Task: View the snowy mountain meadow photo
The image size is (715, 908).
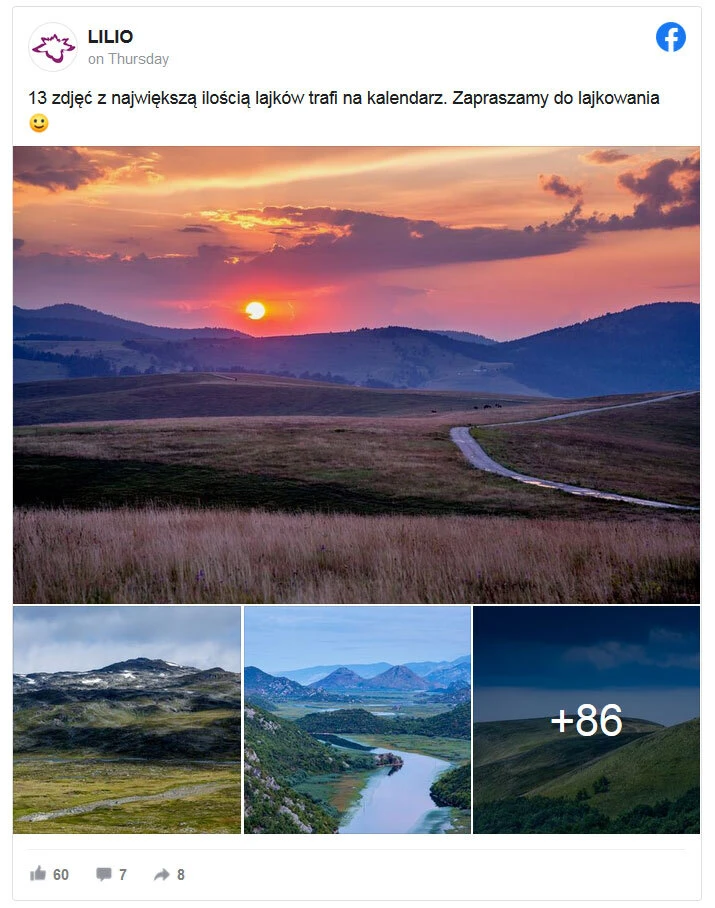Action: (x=127, y=719)
